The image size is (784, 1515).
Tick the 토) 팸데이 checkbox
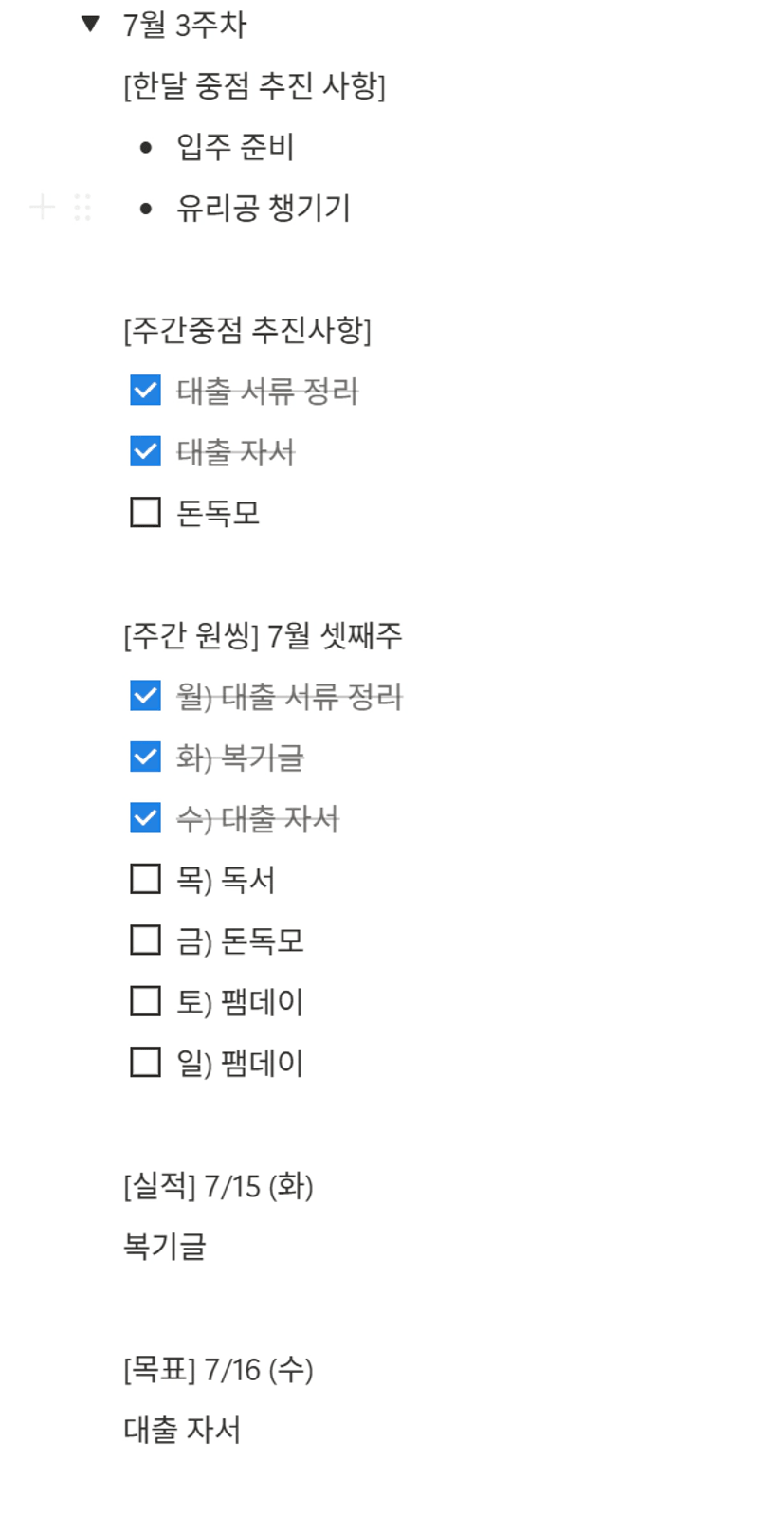point(145,1001)
